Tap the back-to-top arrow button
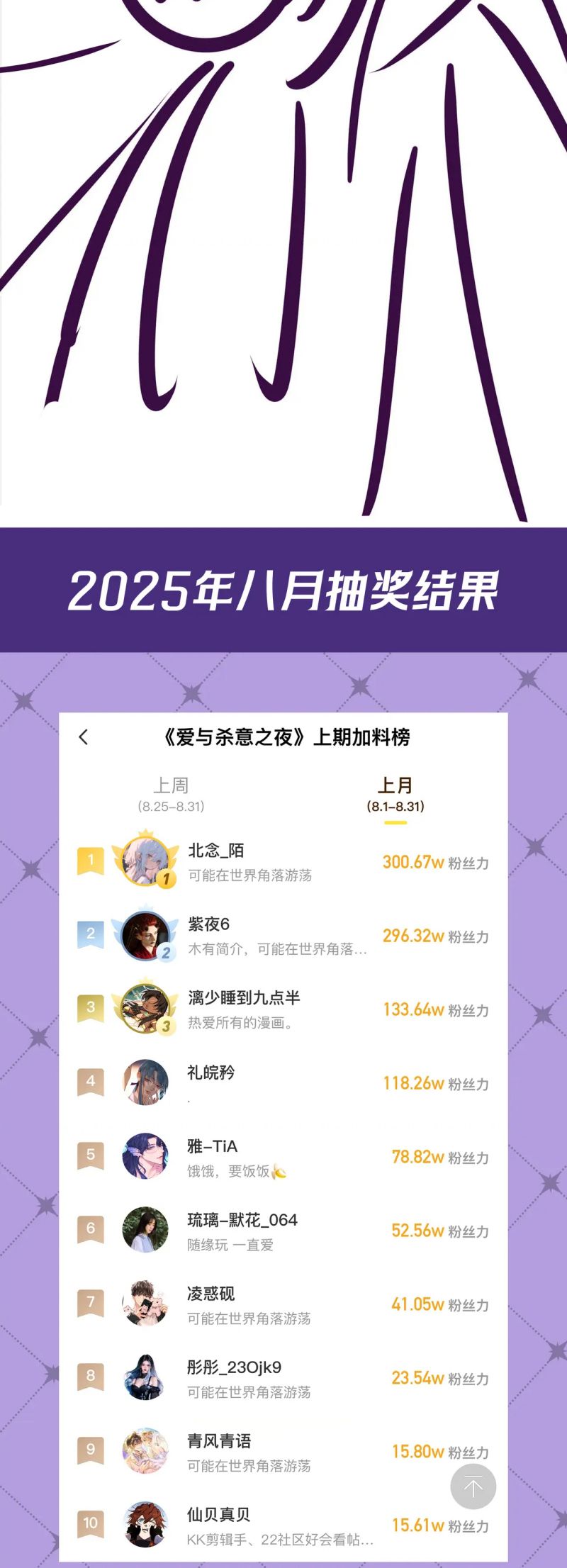567x1568 pixels. (473, 1486)
